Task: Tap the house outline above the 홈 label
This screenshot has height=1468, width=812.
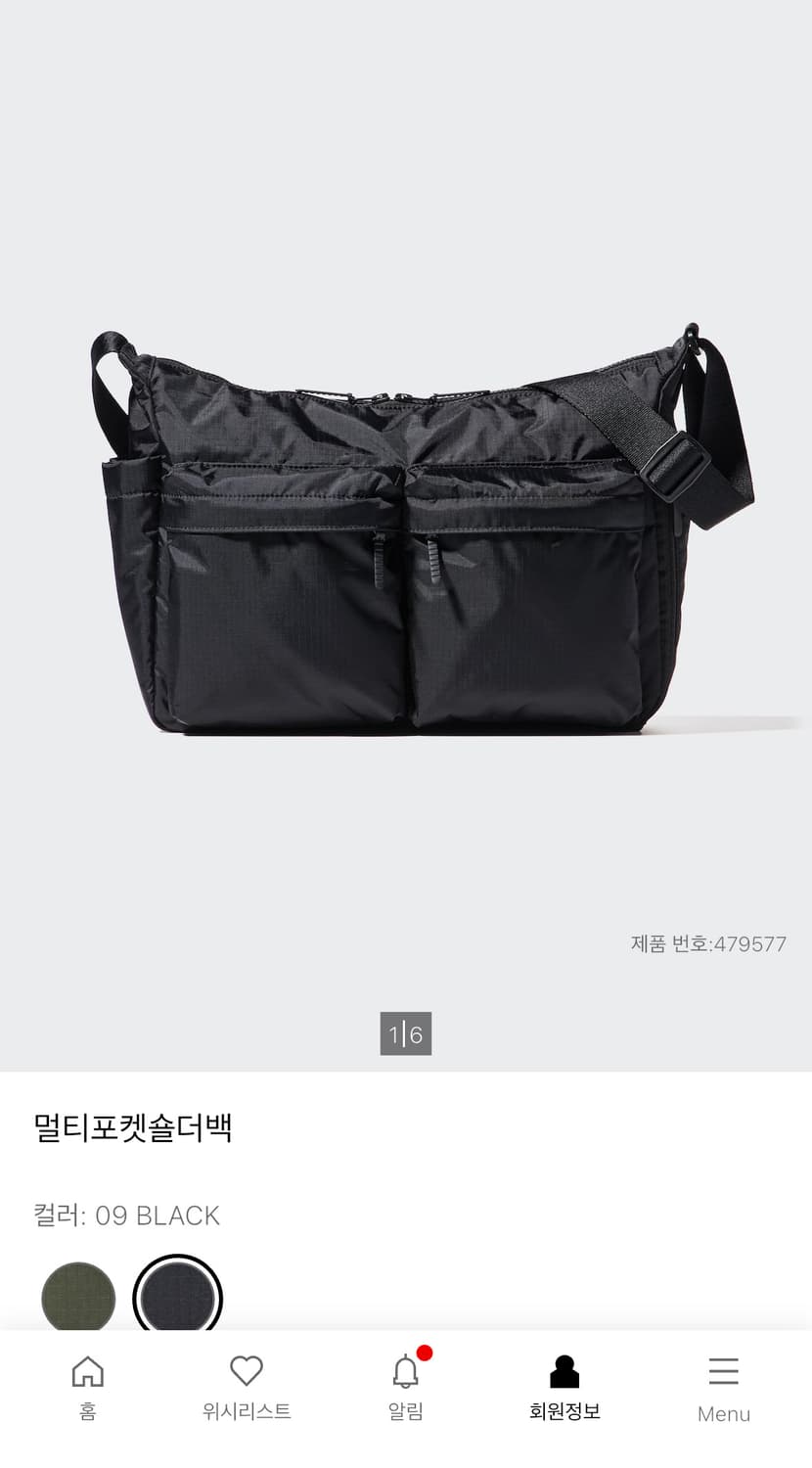Action: pos(87,1373)
